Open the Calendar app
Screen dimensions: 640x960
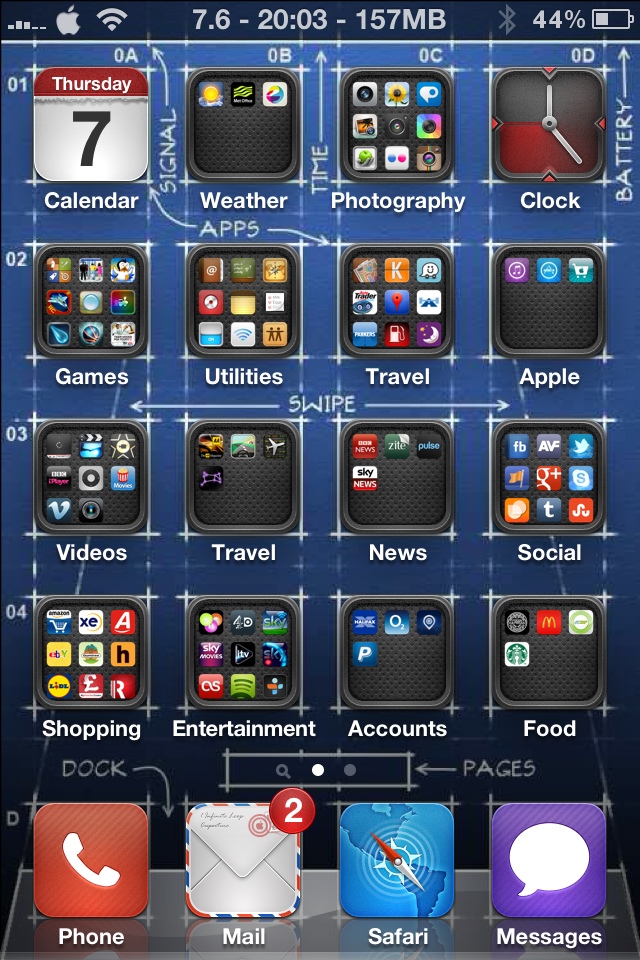tap(91, 125)
